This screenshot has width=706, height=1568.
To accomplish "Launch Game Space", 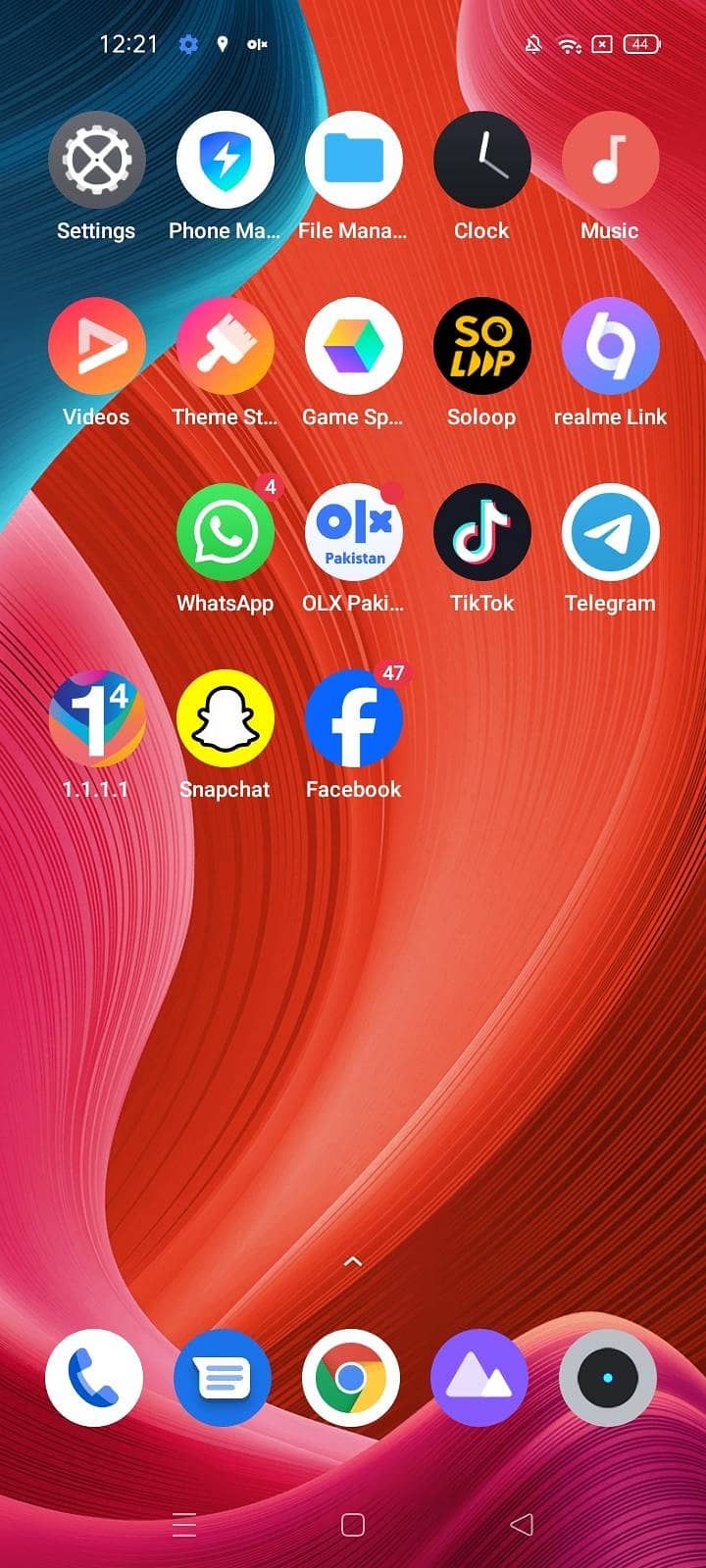I will pos(353,346).
